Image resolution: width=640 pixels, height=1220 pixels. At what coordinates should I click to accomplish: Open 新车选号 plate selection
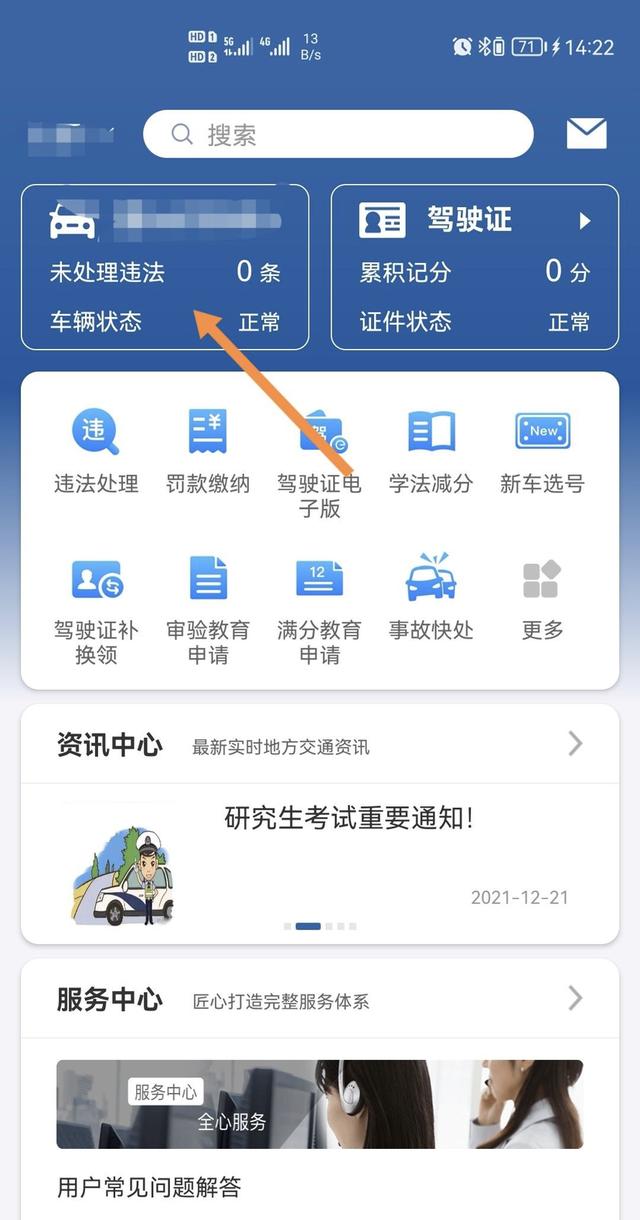(x=542, y=450)
